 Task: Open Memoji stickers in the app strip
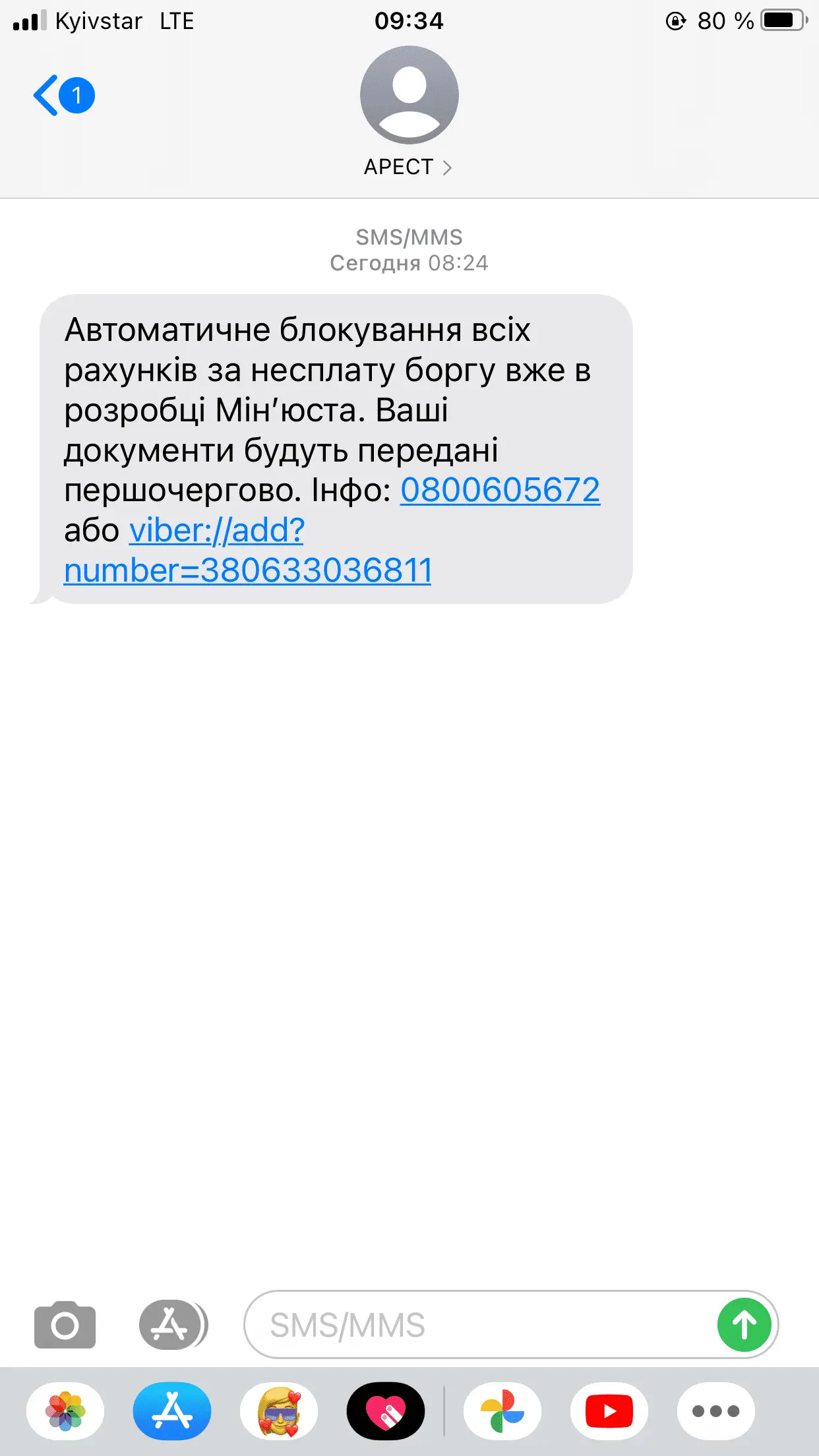(279, 1411)
